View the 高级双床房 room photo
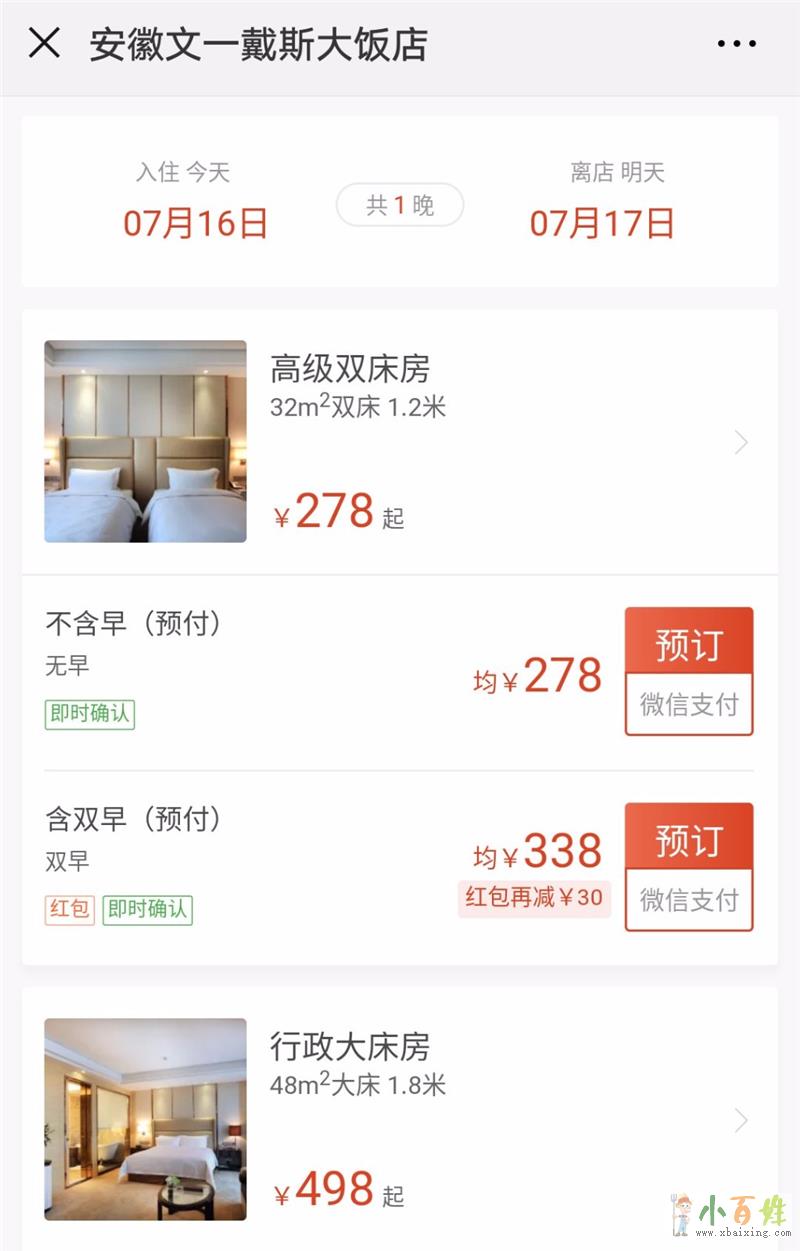Screen dimensions: 800x1251 pyautogui.click(x=145, y=441)
